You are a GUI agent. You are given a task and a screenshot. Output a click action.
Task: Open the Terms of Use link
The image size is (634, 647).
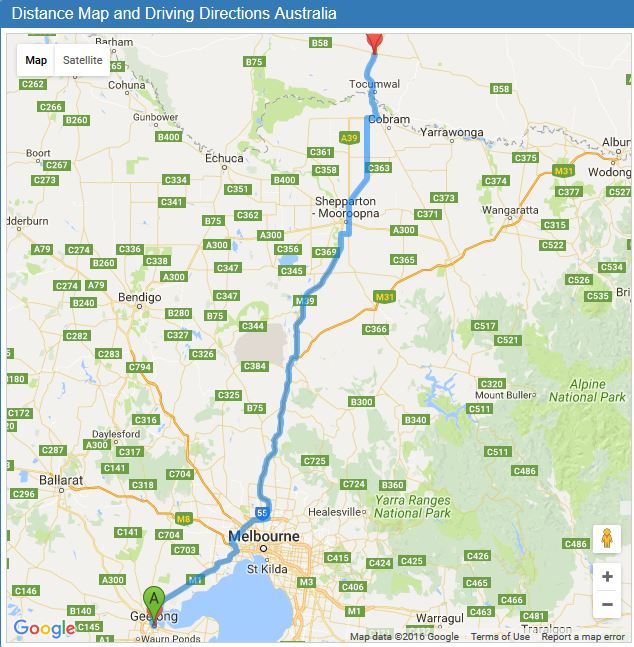500,637
